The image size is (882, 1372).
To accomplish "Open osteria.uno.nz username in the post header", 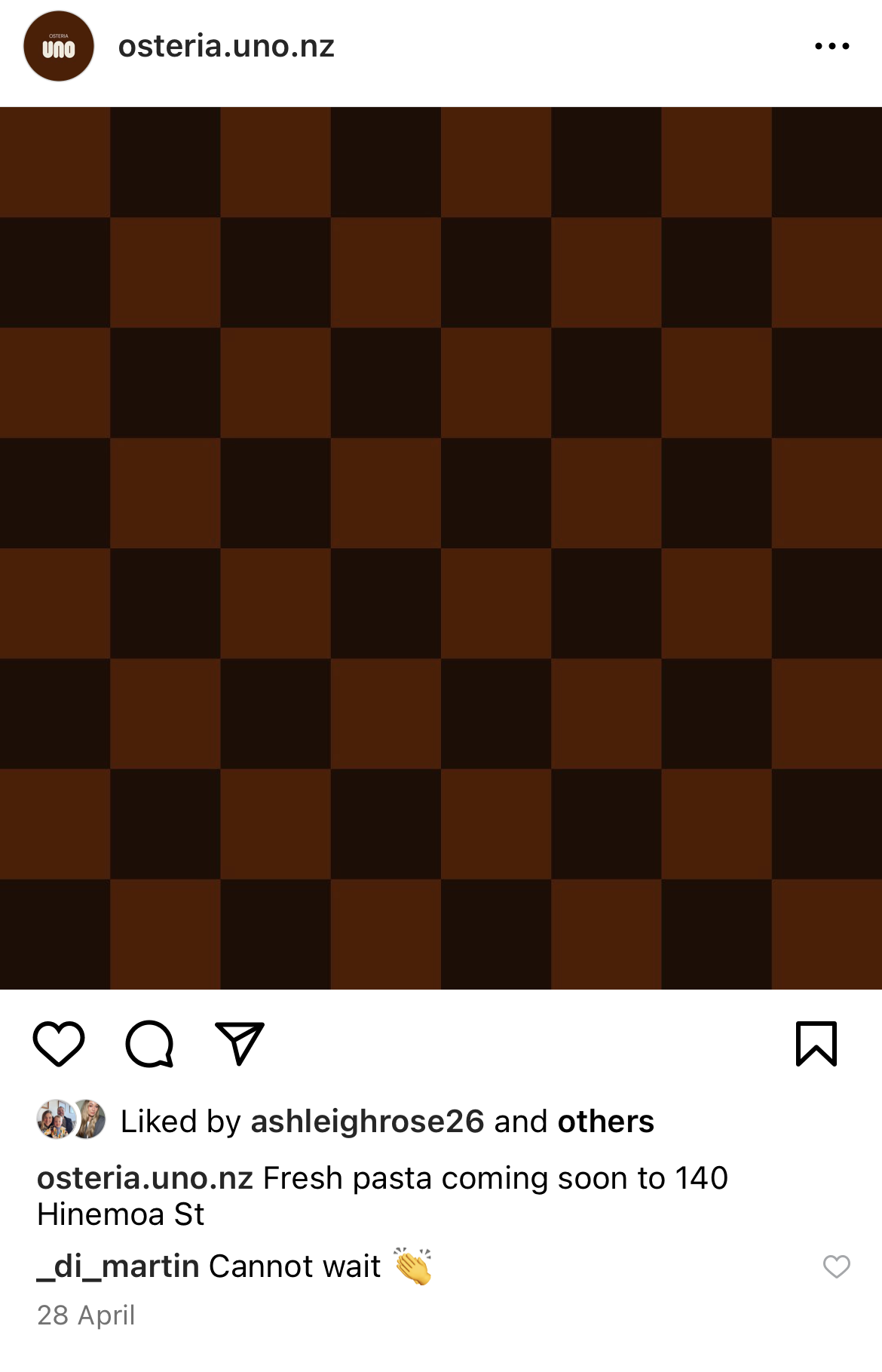I will tap(226, 47).
